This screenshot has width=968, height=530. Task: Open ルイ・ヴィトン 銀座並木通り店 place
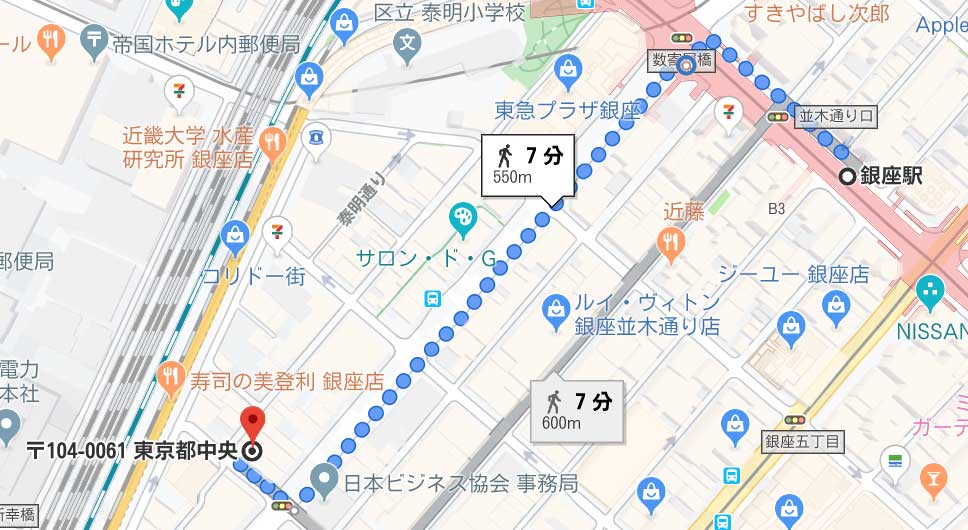point(555,313)
